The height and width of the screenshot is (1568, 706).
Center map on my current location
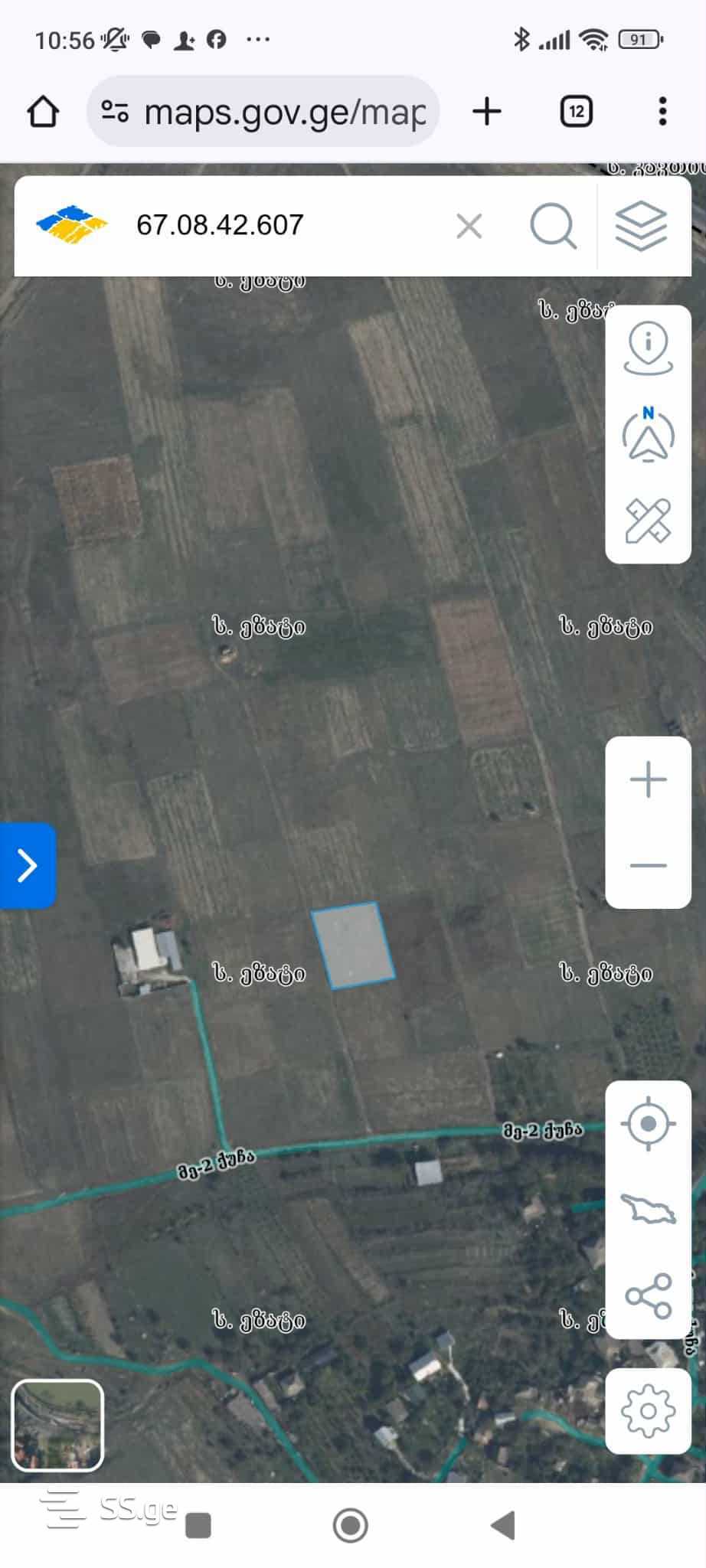click(648, 1124)
